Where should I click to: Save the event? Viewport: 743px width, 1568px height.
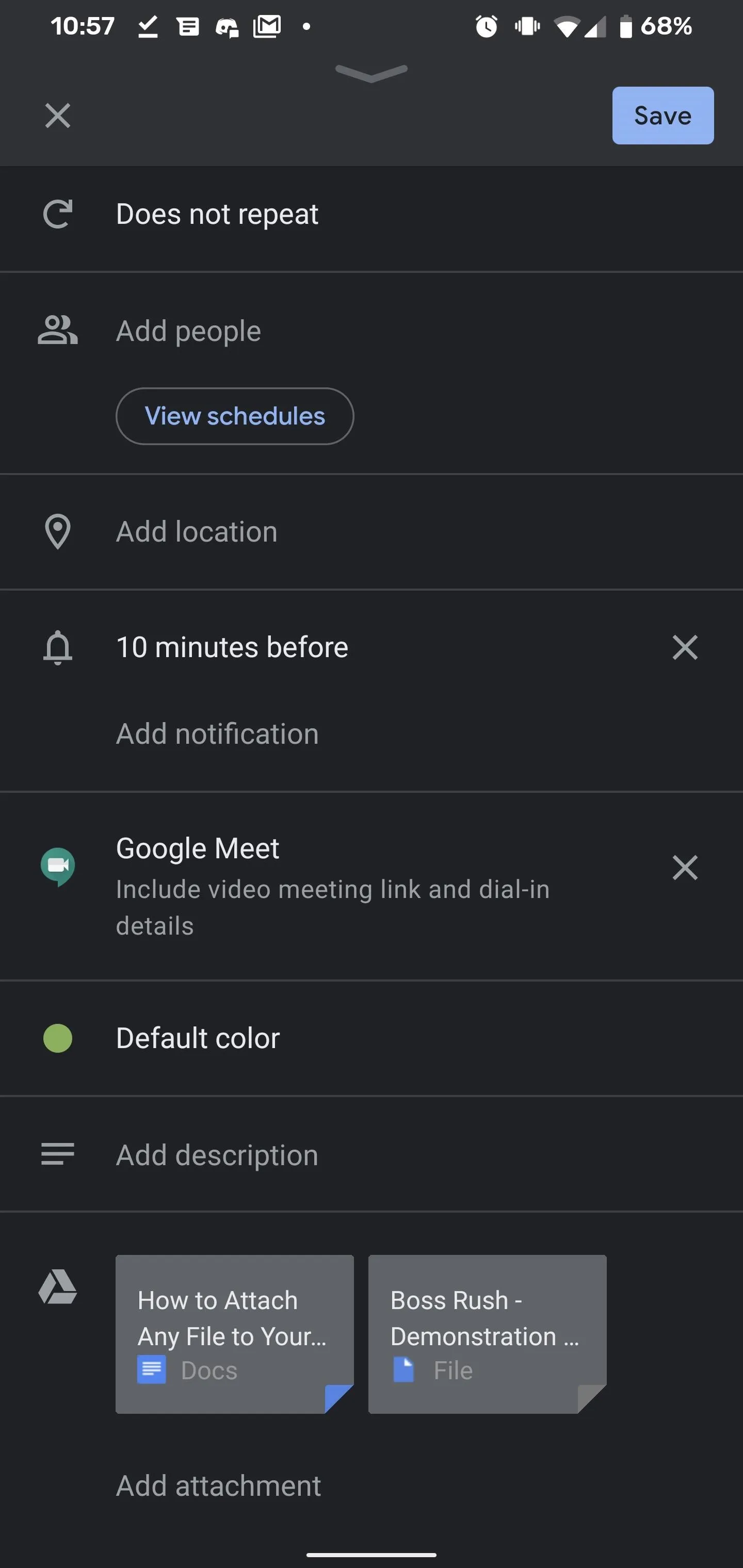pos(663,116)
